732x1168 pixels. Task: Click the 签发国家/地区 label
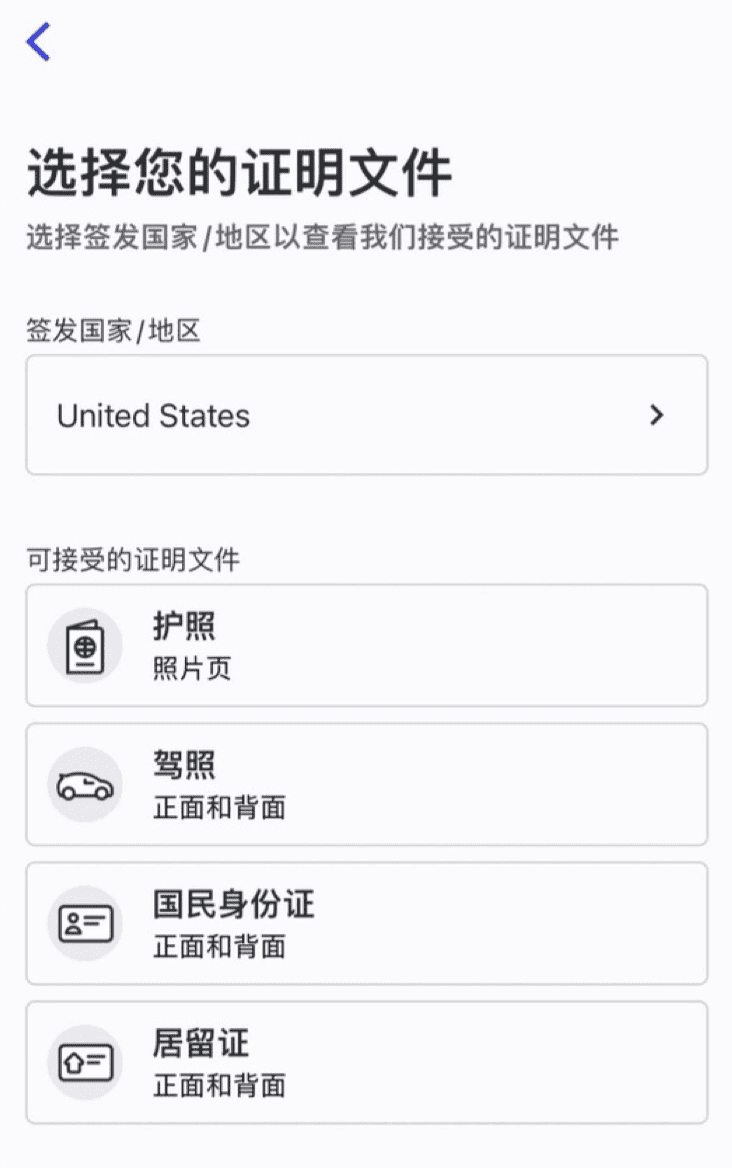tap(113, 331)
